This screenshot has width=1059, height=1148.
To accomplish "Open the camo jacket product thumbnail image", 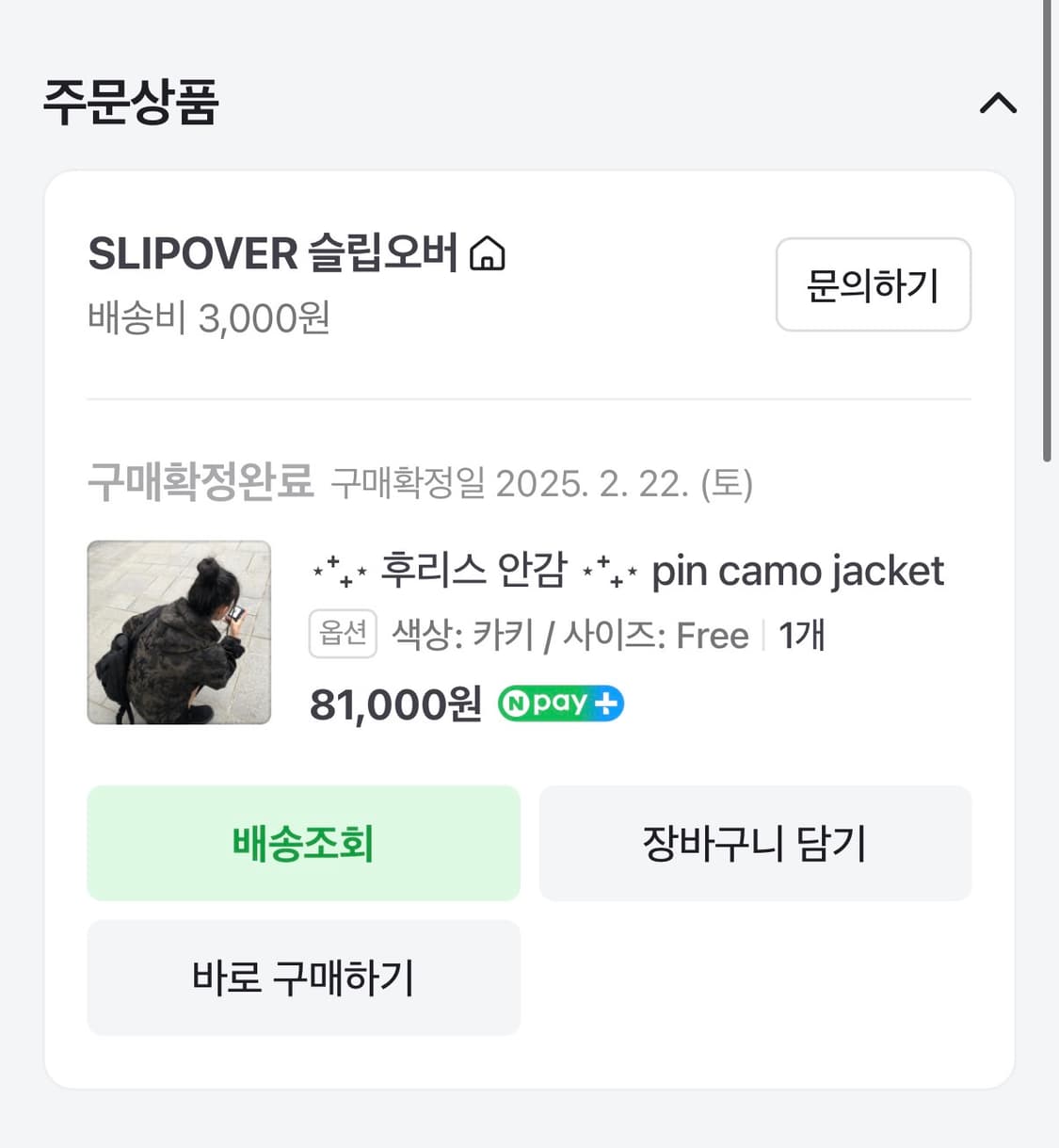I will (179, 633).
